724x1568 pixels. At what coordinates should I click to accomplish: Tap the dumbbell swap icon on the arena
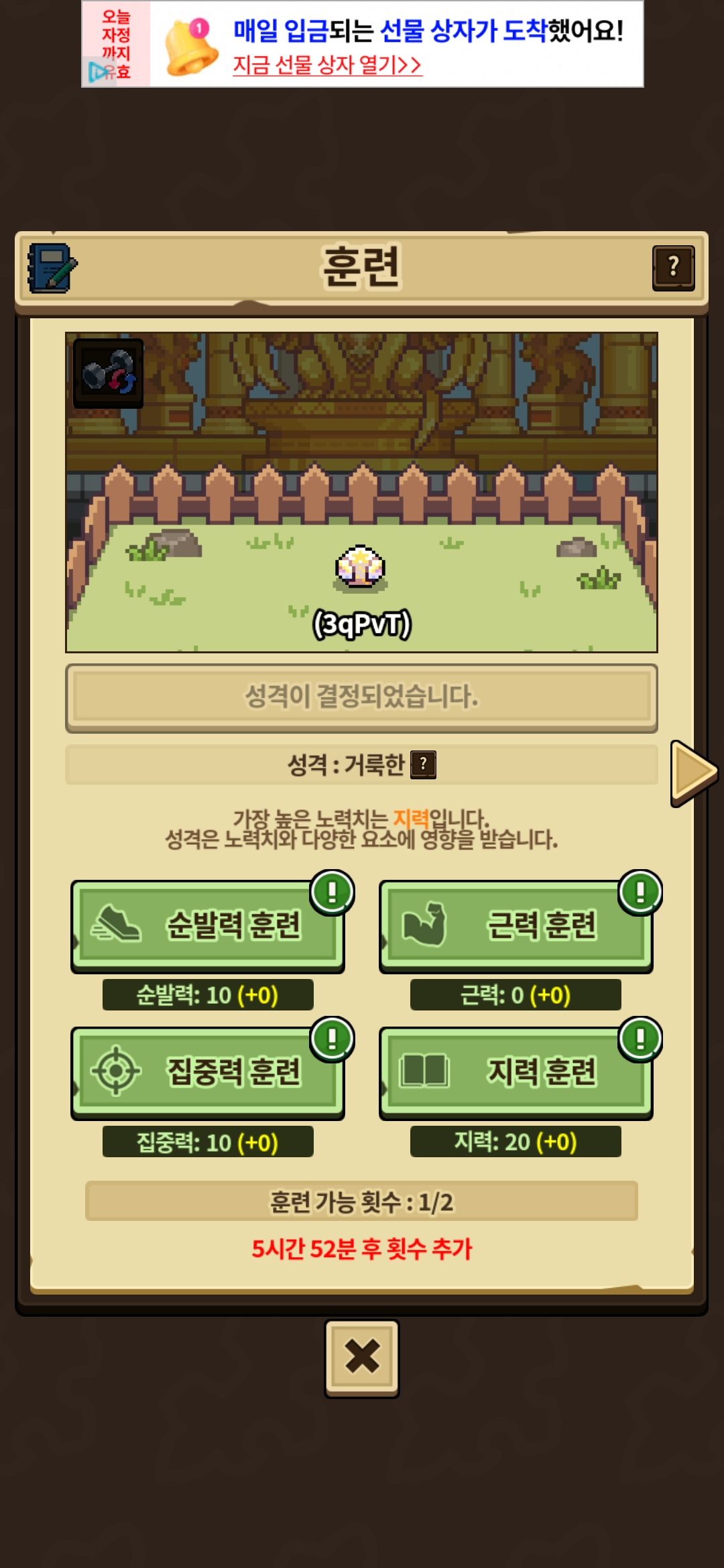108,373
